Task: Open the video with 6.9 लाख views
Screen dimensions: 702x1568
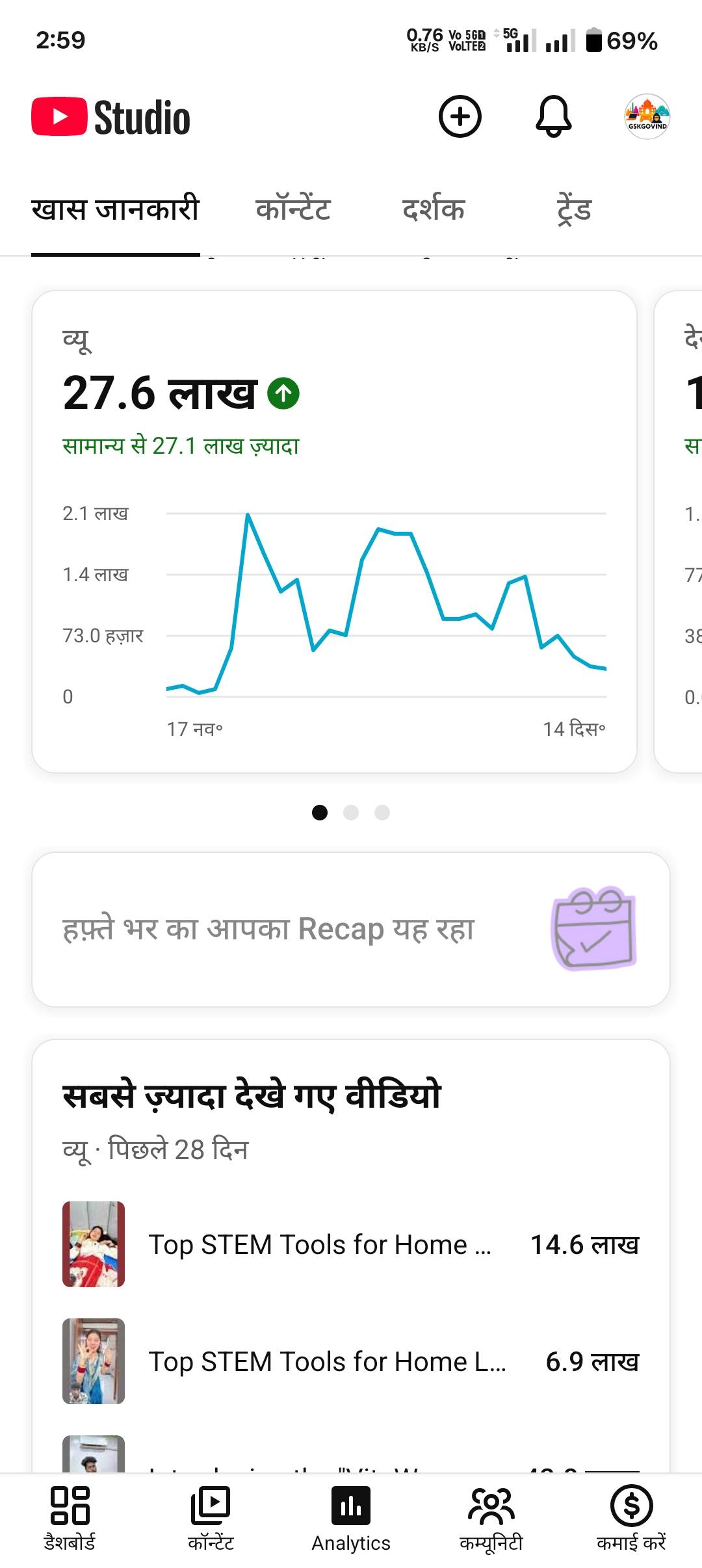Action: click(x=351, y=1361)
